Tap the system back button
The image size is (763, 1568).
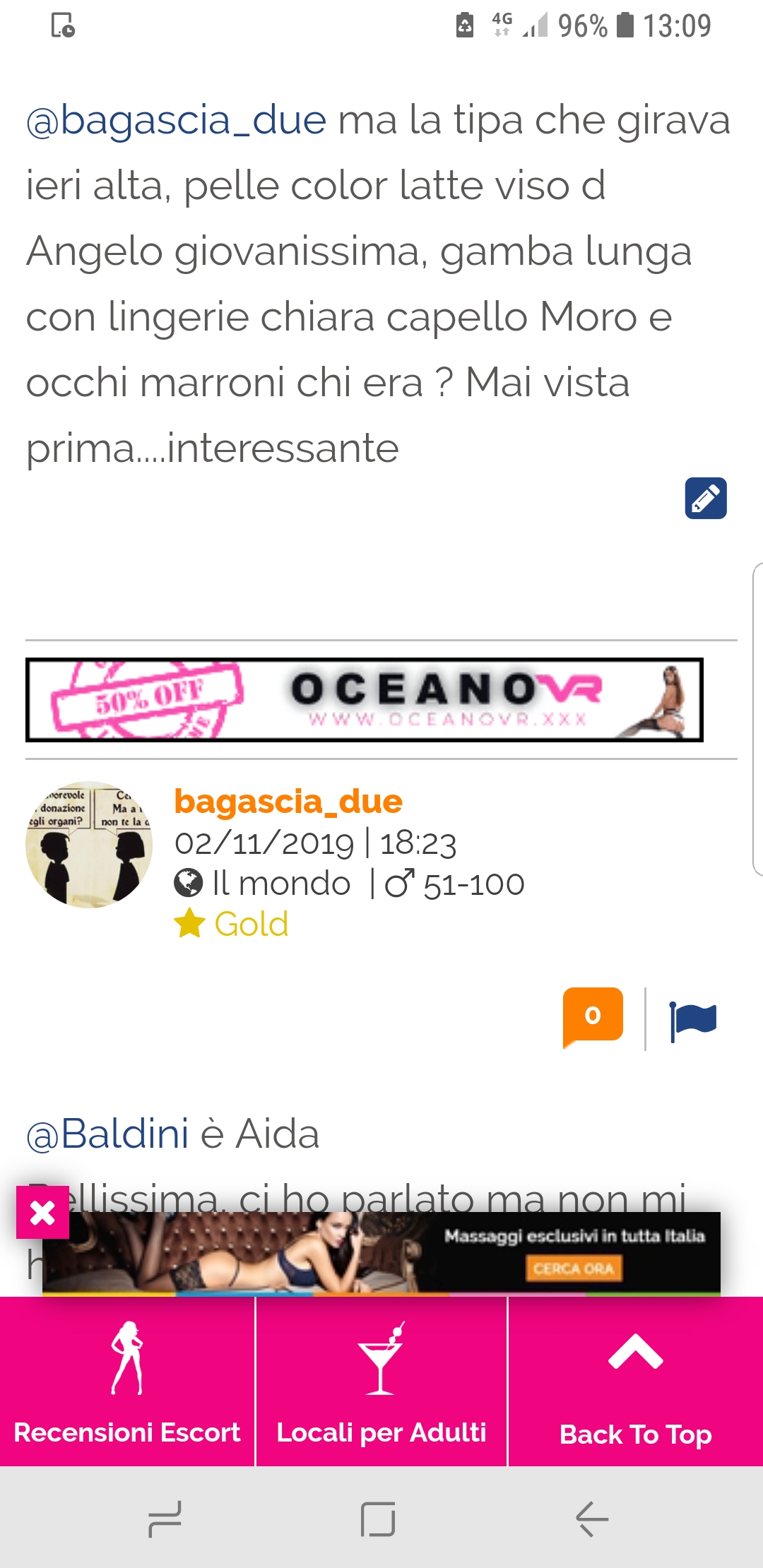[592, 1519]
